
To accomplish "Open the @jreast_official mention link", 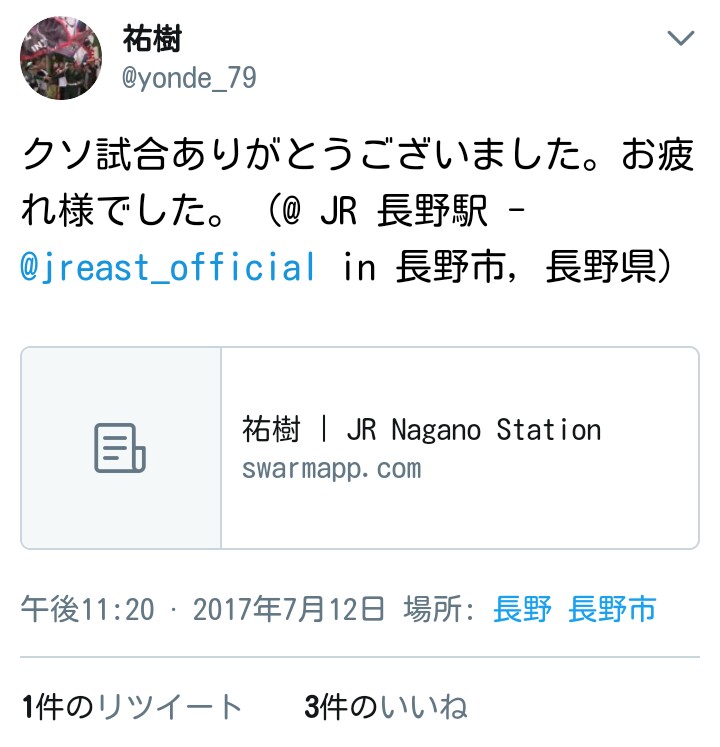I will (x=168, y=267).
